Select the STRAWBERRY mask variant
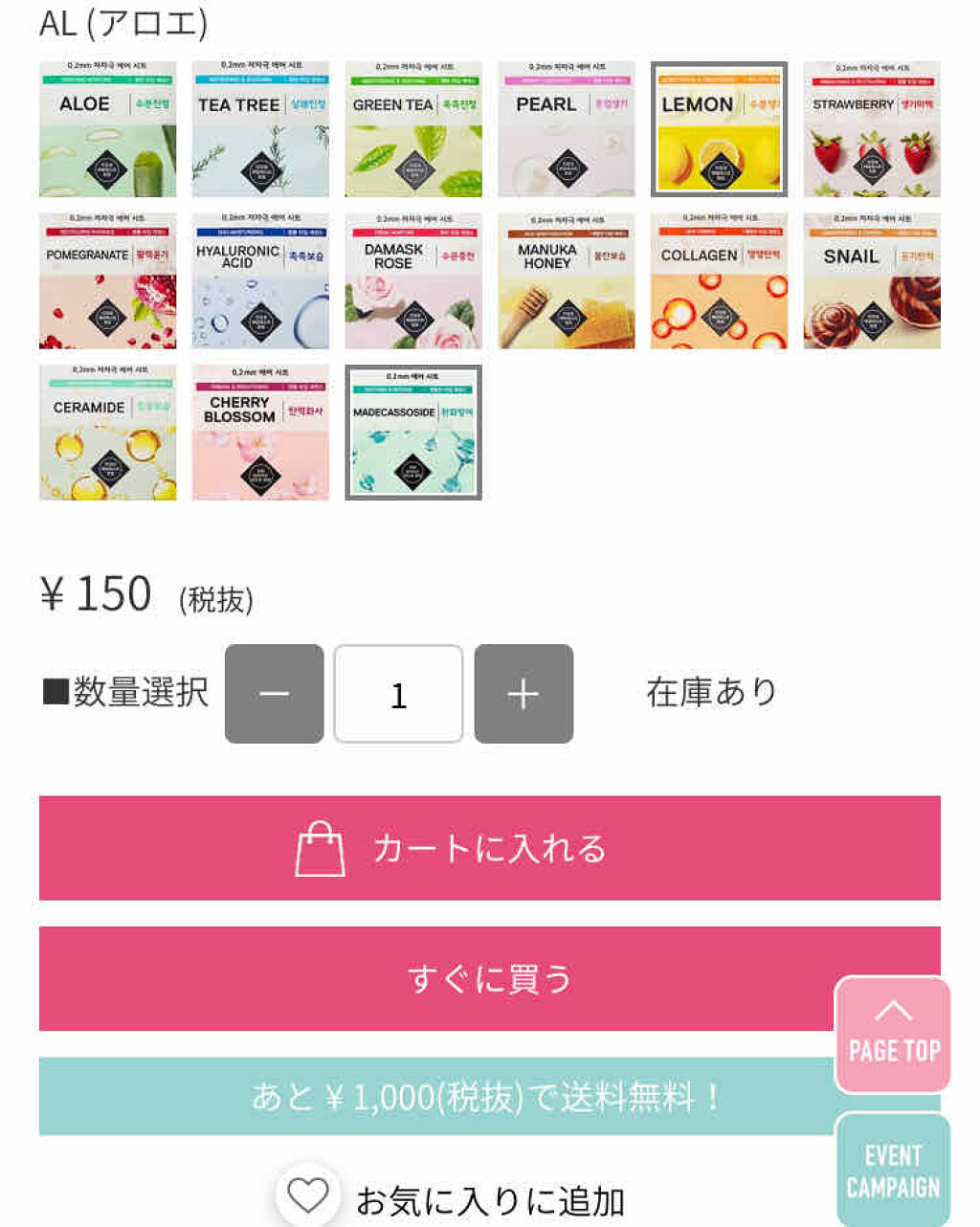Image resolution: width=980 pixels, height=1227 pixels. pyautogui.click(x=872, y=129)
